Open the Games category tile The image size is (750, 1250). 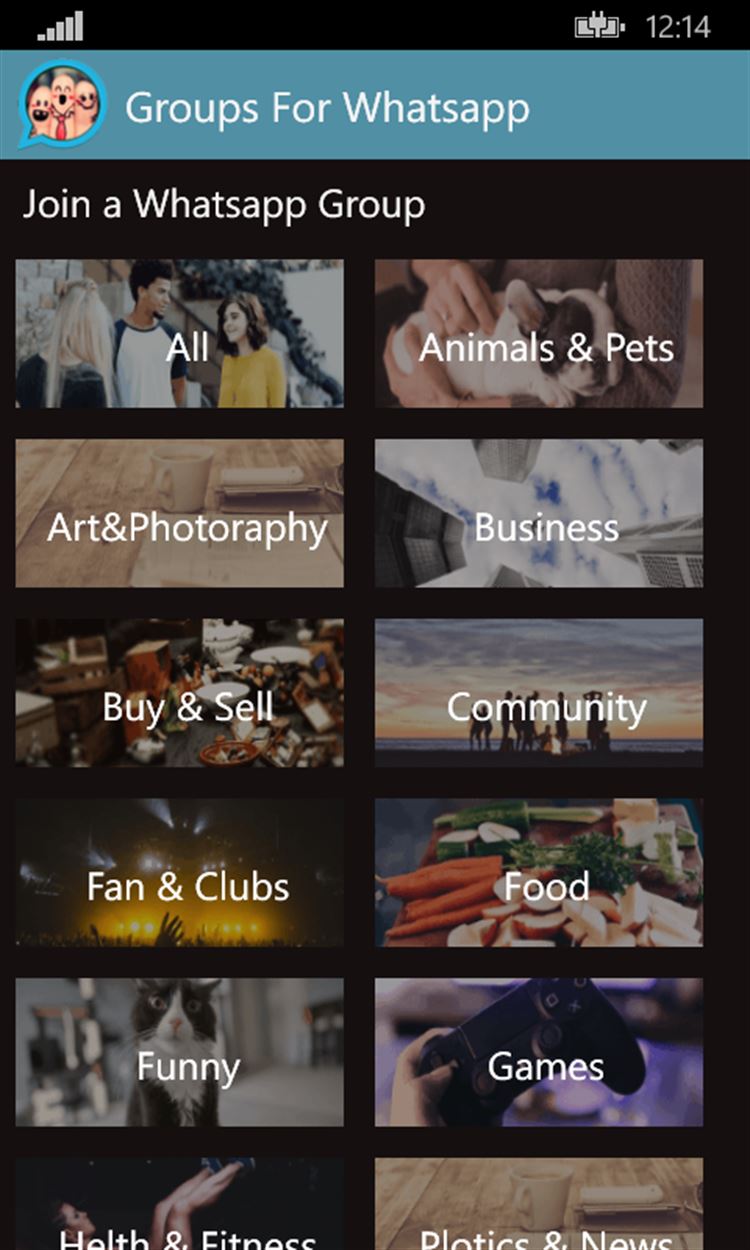[x=539, y=1052]
